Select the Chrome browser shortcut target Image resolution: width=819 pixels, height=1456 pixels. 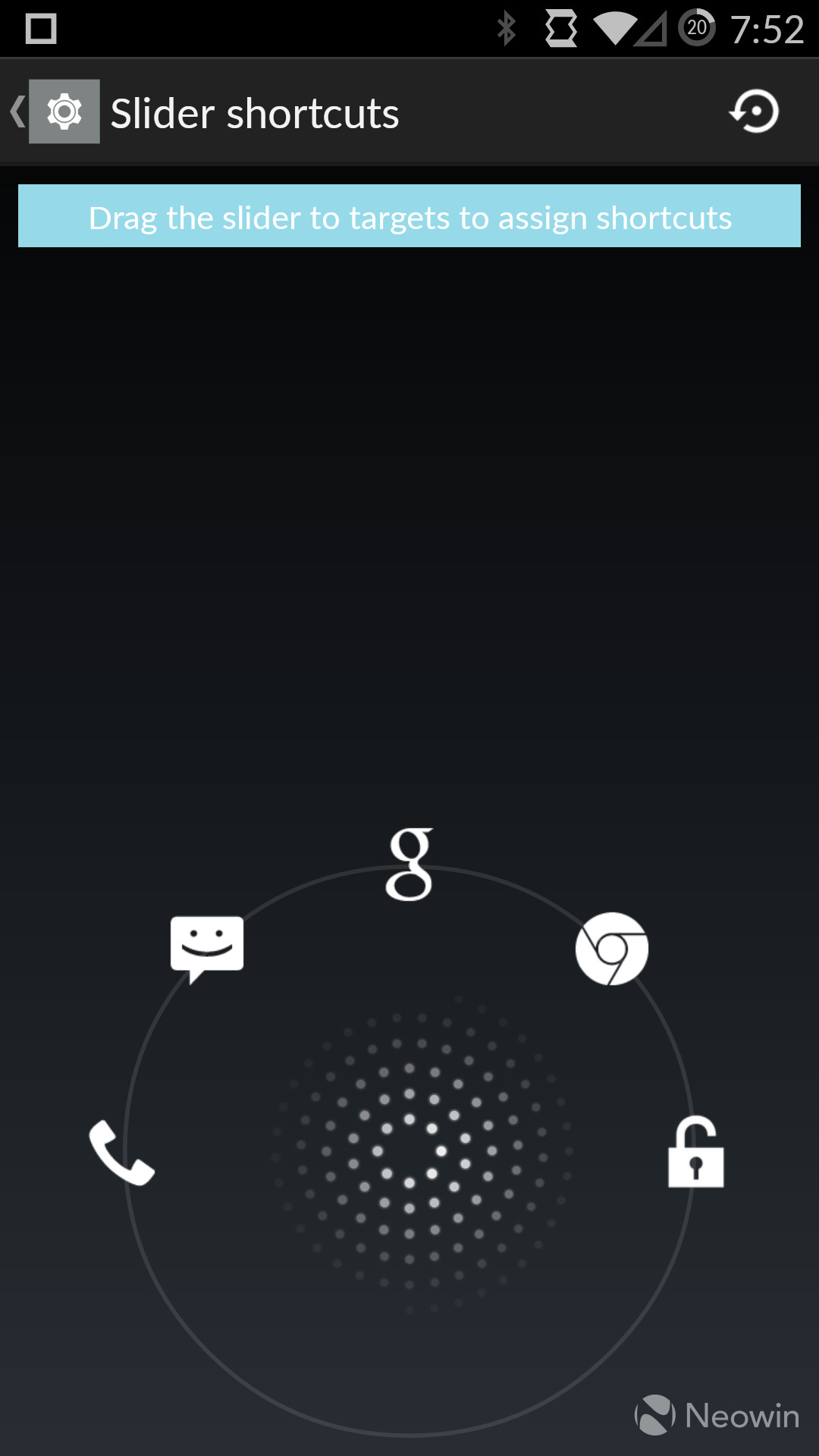tap(612, 949)
